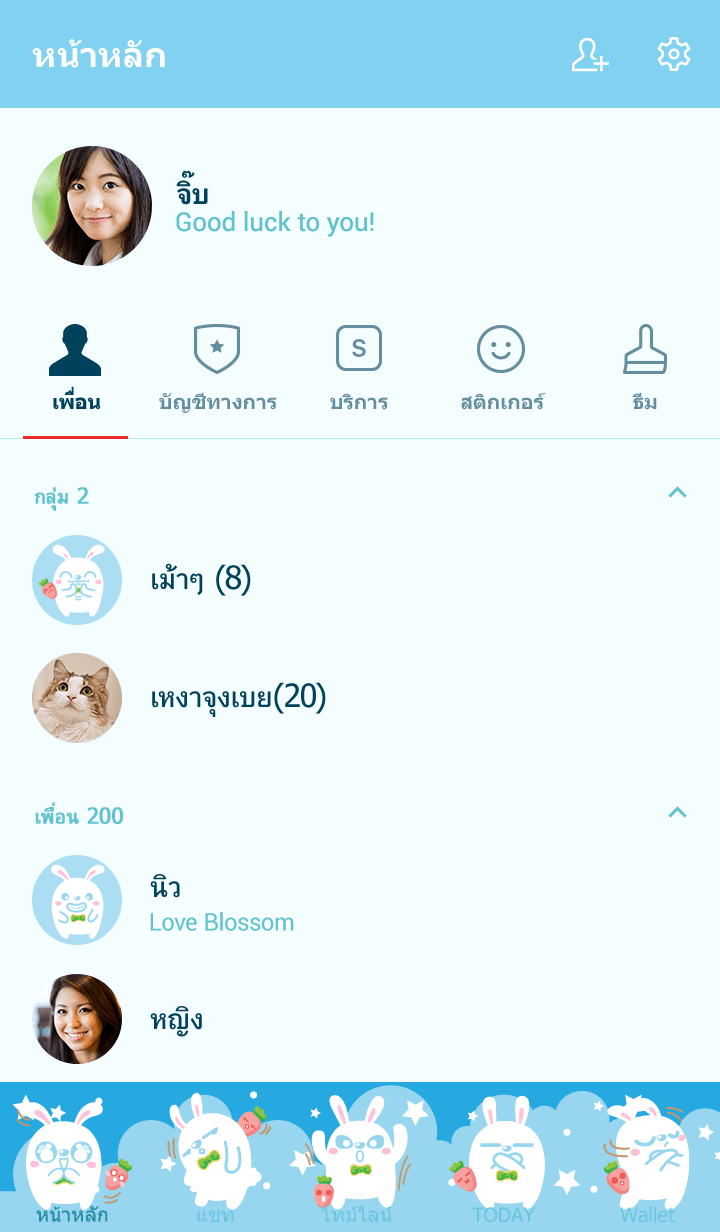Viewport: 720px width, 1232px height.
Task: Open the เหงาจุงเบย(20) group
Action: point(238,698)
